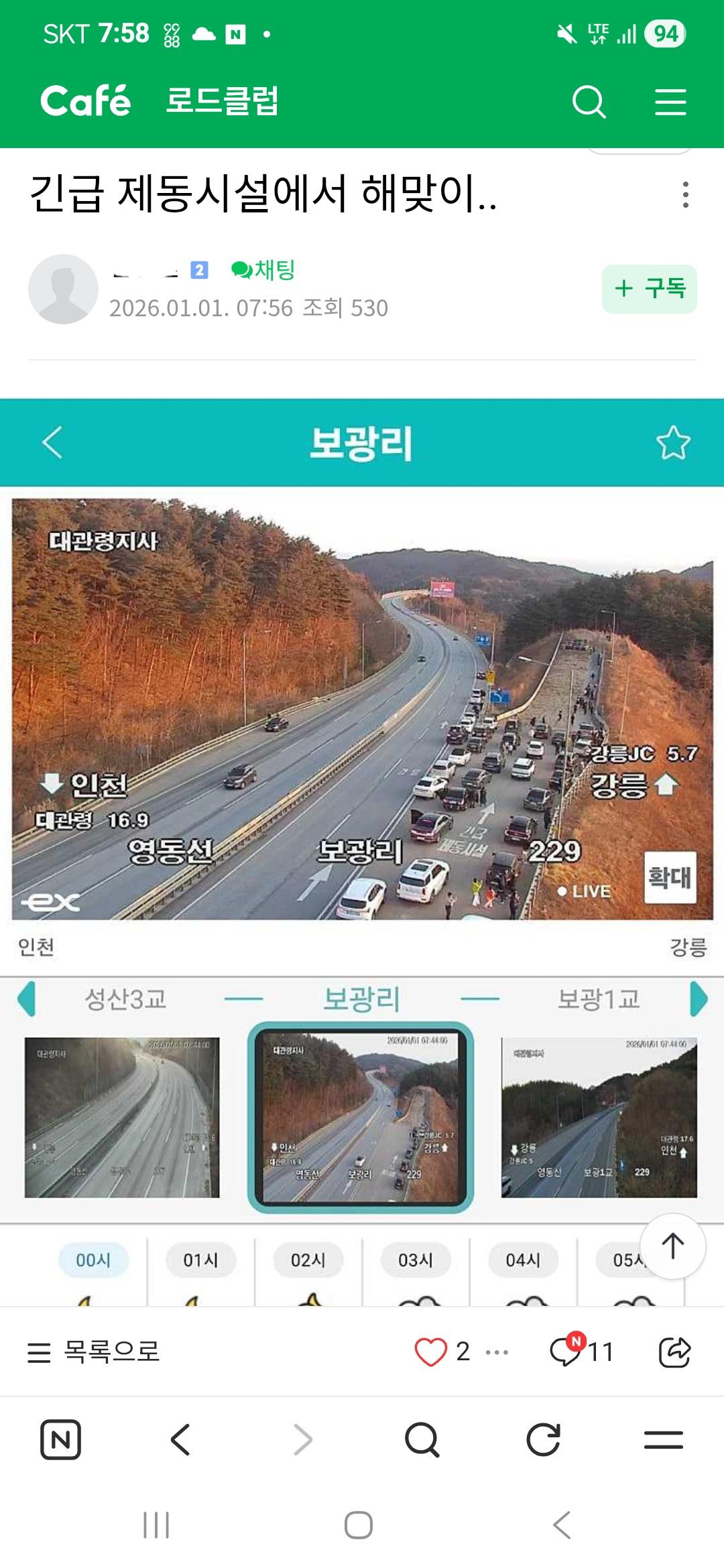Open browser toolbar search
Screen dimensions: 724x1568
click(422, 1439)
